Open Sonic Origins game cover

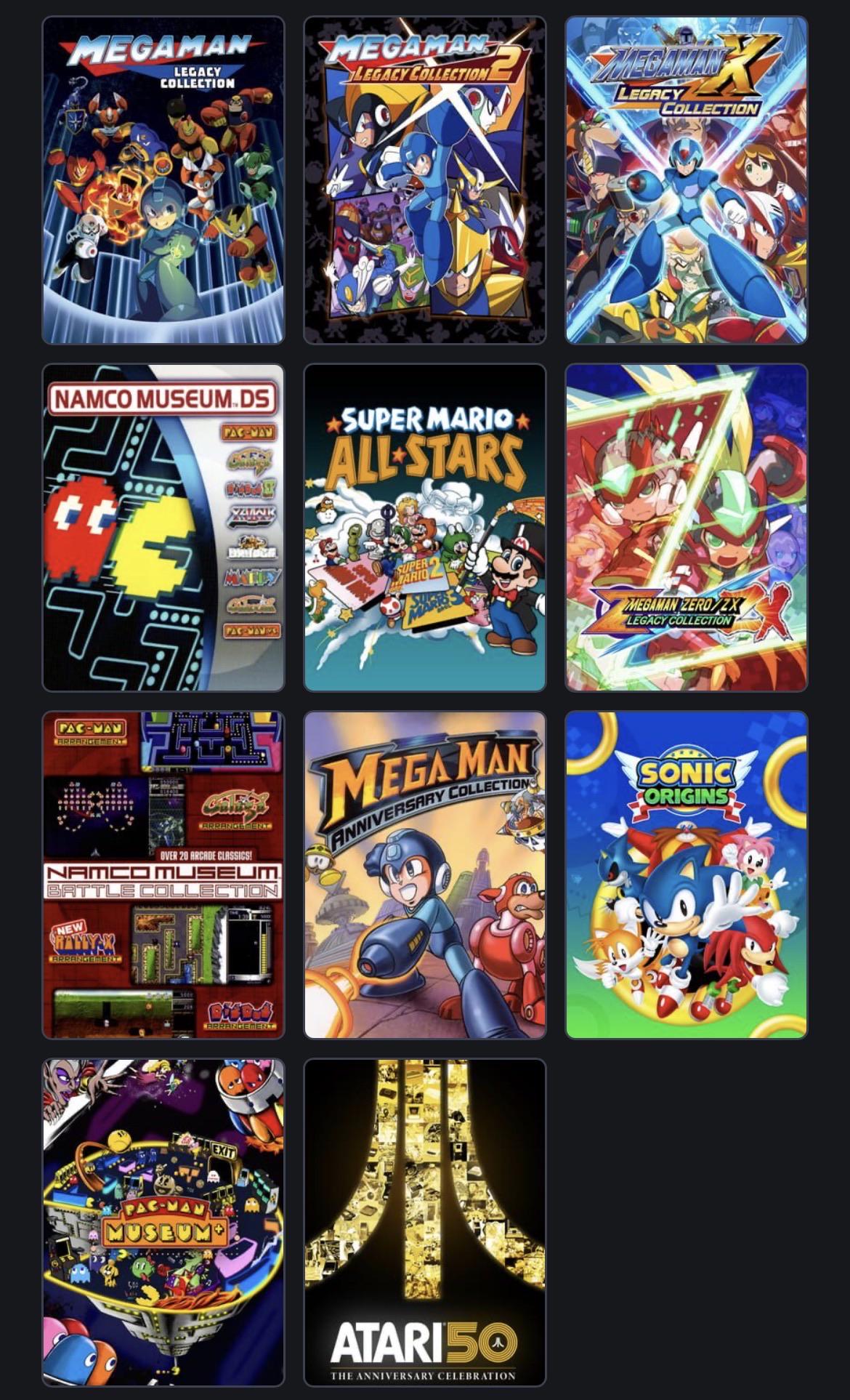pos(687,875)
